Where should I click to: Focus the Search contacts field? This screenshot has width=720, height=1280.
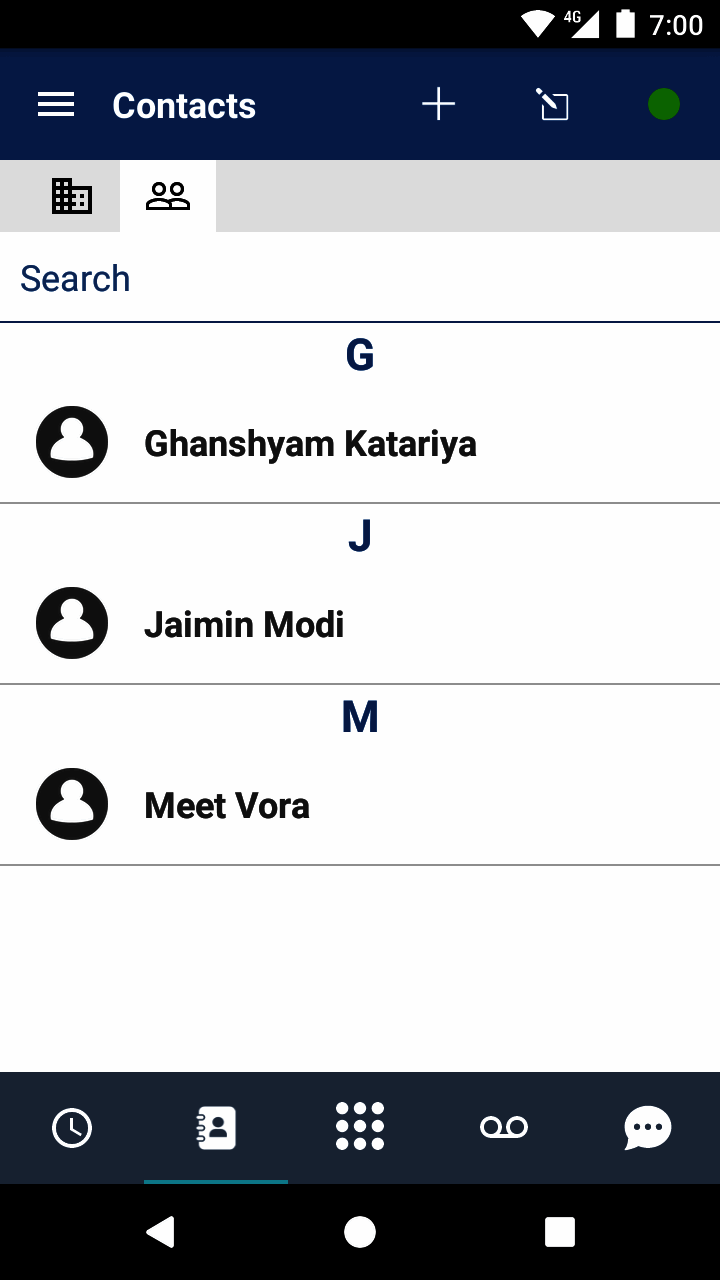click(360, 278)
